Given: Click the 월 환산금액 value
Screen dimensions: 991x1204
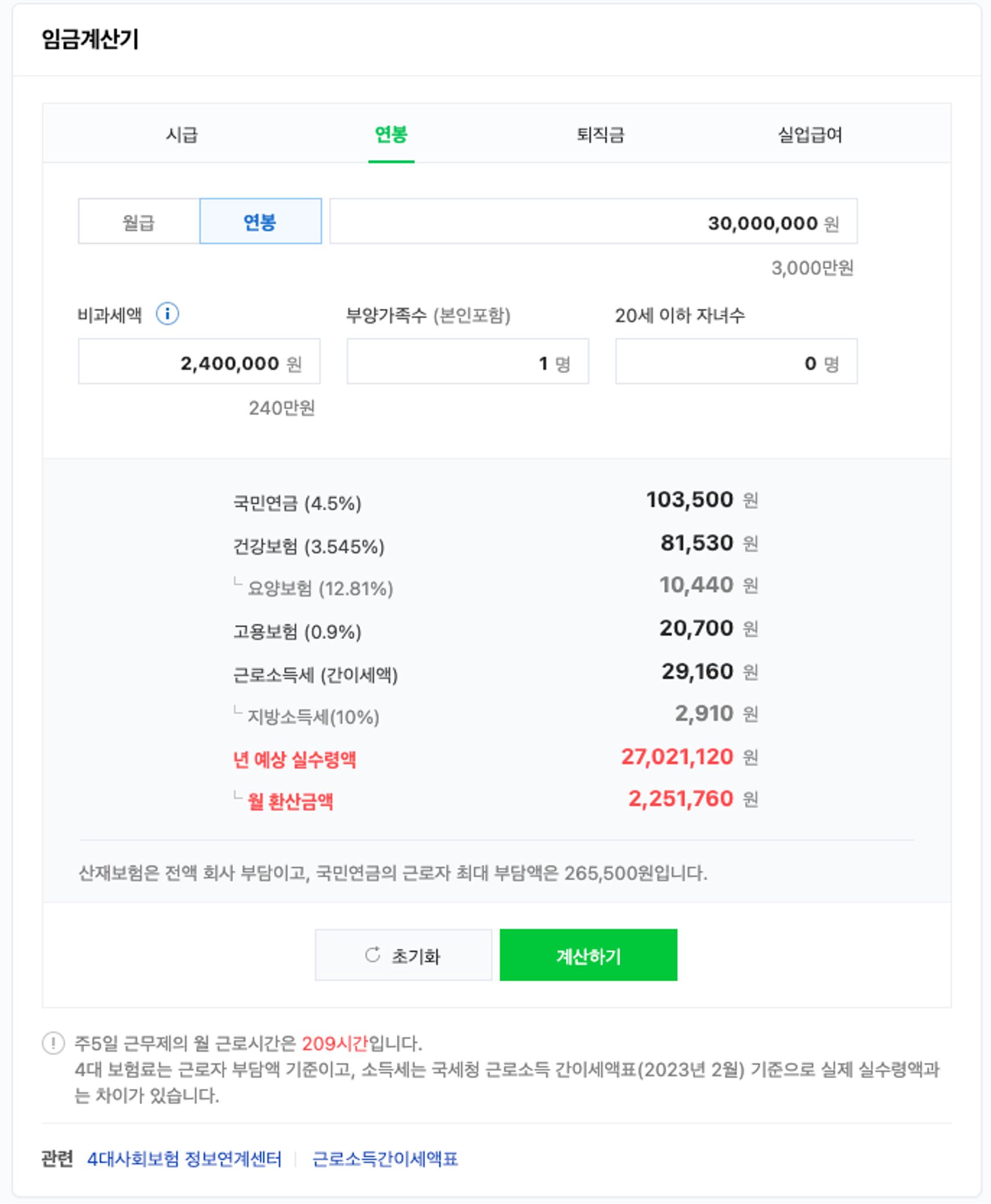Looking at the screenshot, I should click(x=681, y=799).
